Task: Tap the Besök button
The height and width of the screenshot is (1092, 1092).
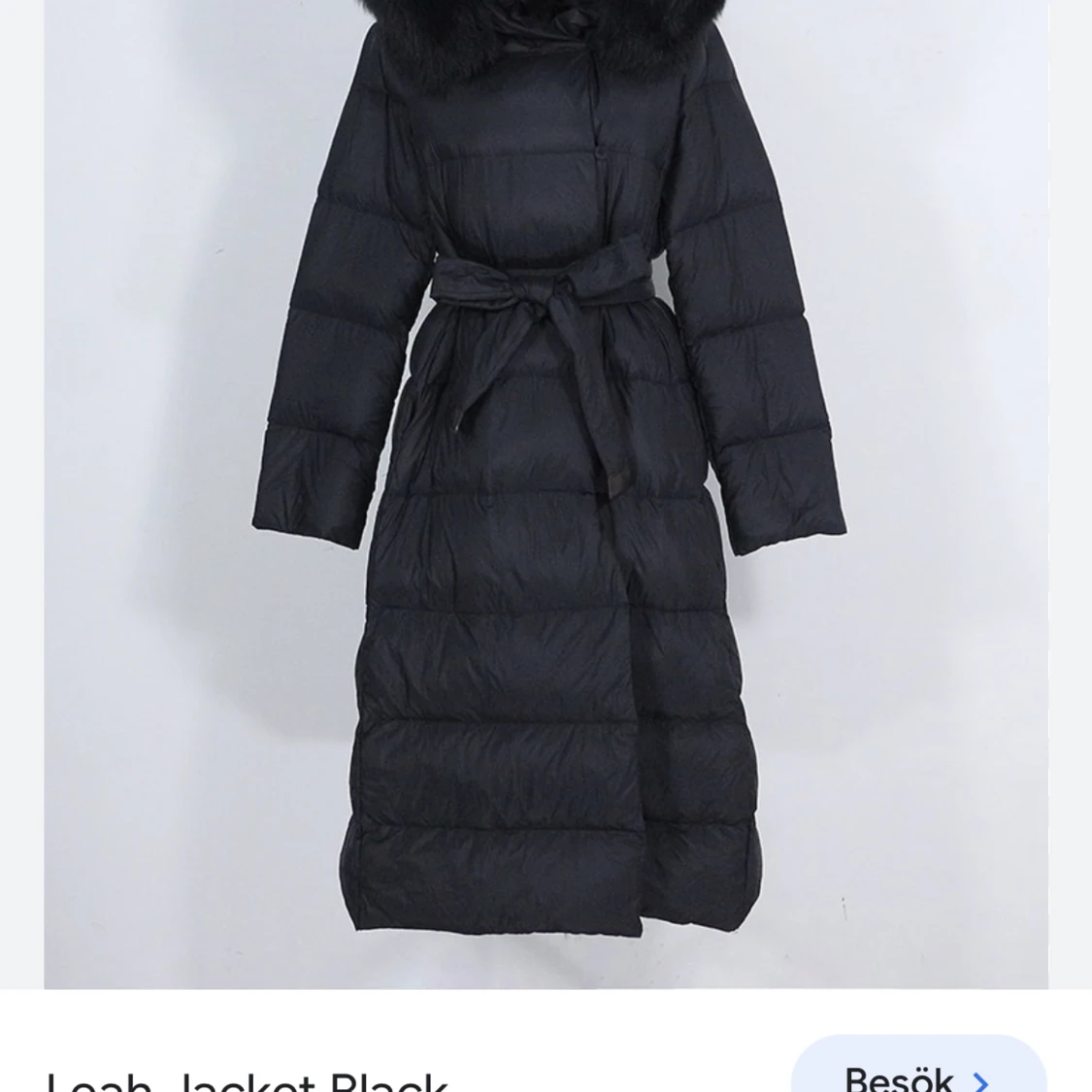Action: (917, 1073)
